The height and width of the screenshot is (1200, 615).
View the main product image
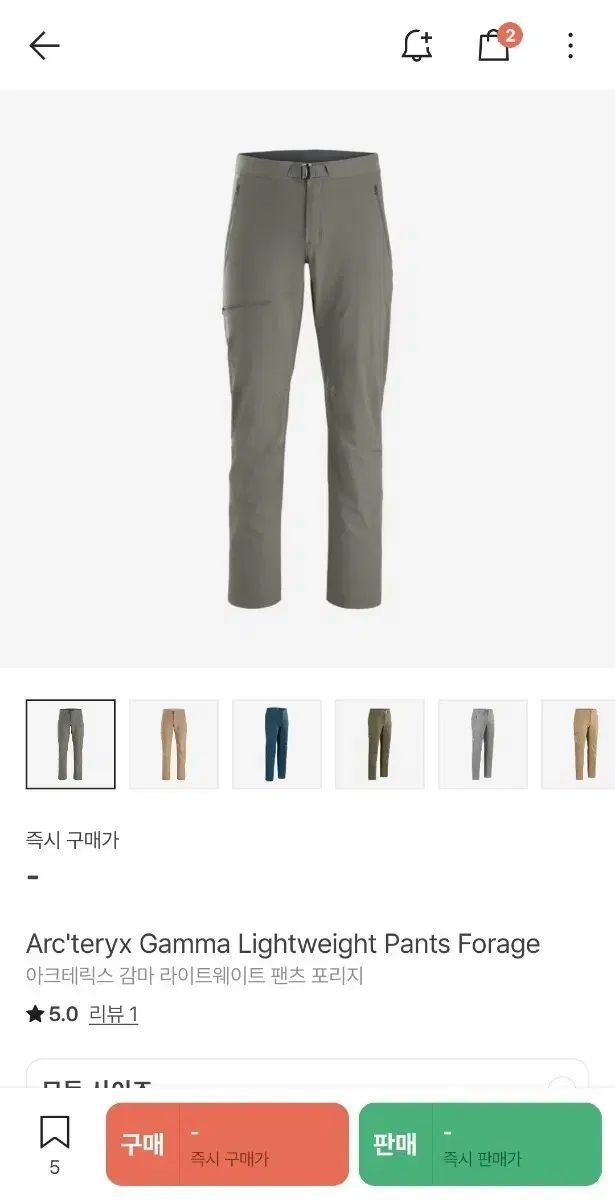pyautogui.click(x=307, y=380)
